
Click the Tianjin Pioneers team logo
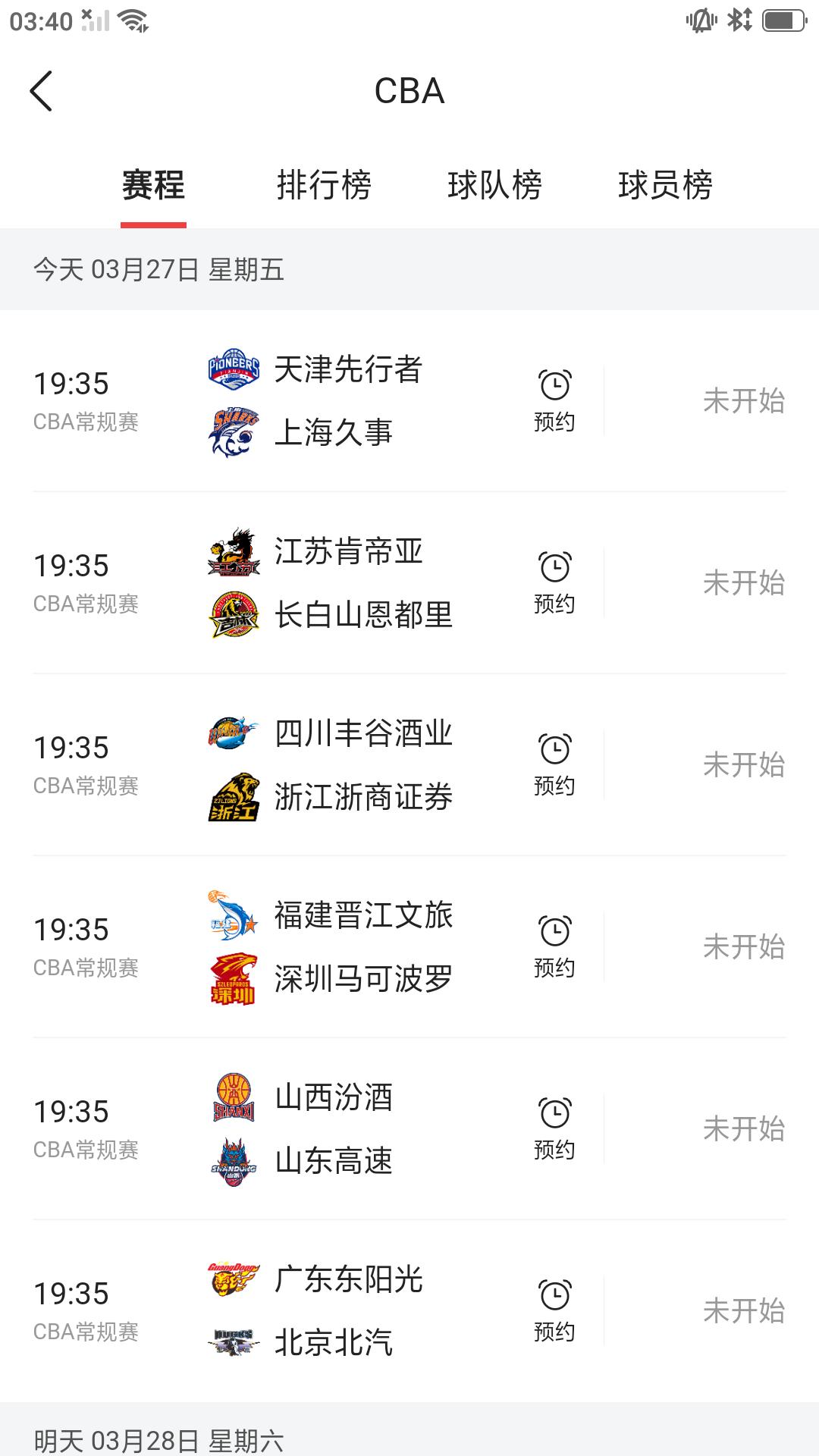coord(231,369)
